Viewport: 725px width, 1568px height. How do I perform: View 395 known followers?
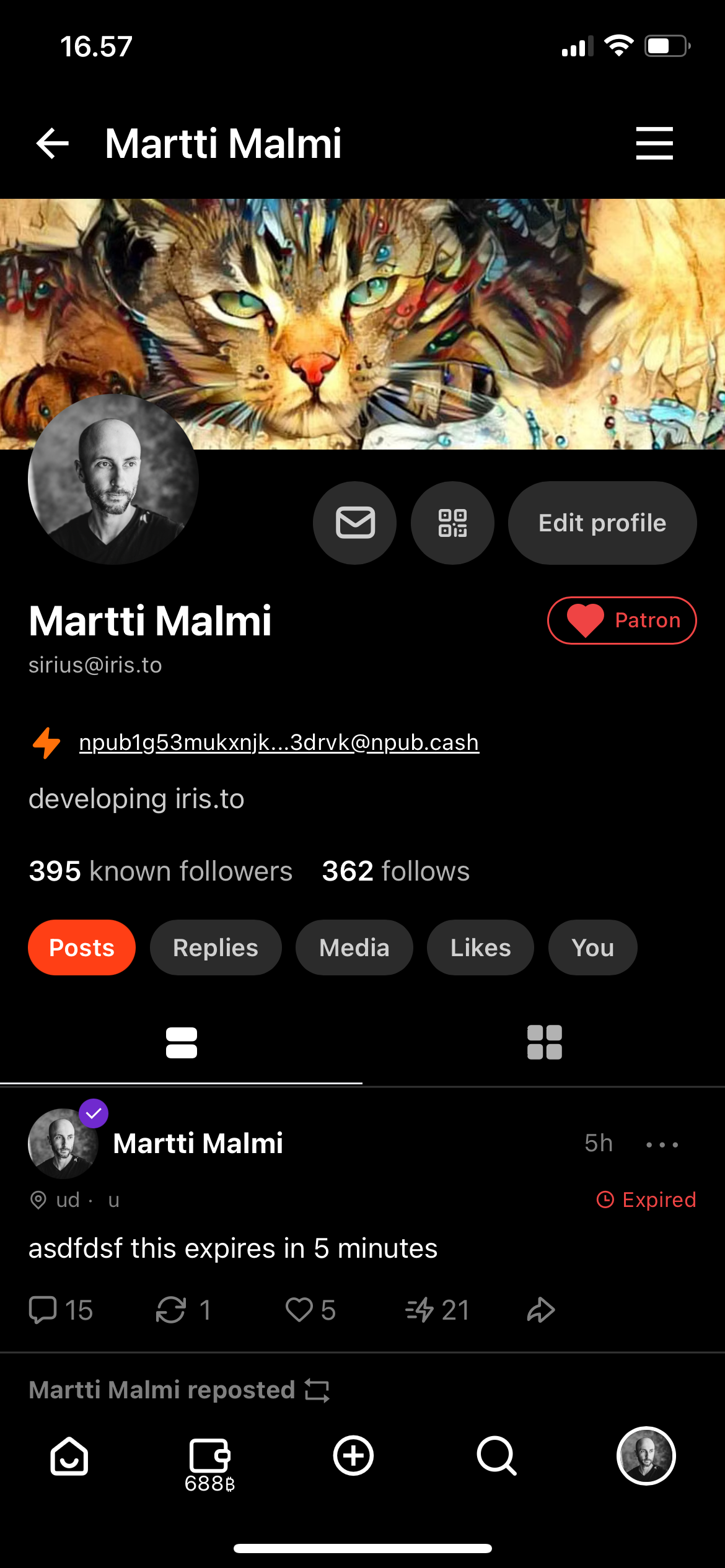pos(160,871)
